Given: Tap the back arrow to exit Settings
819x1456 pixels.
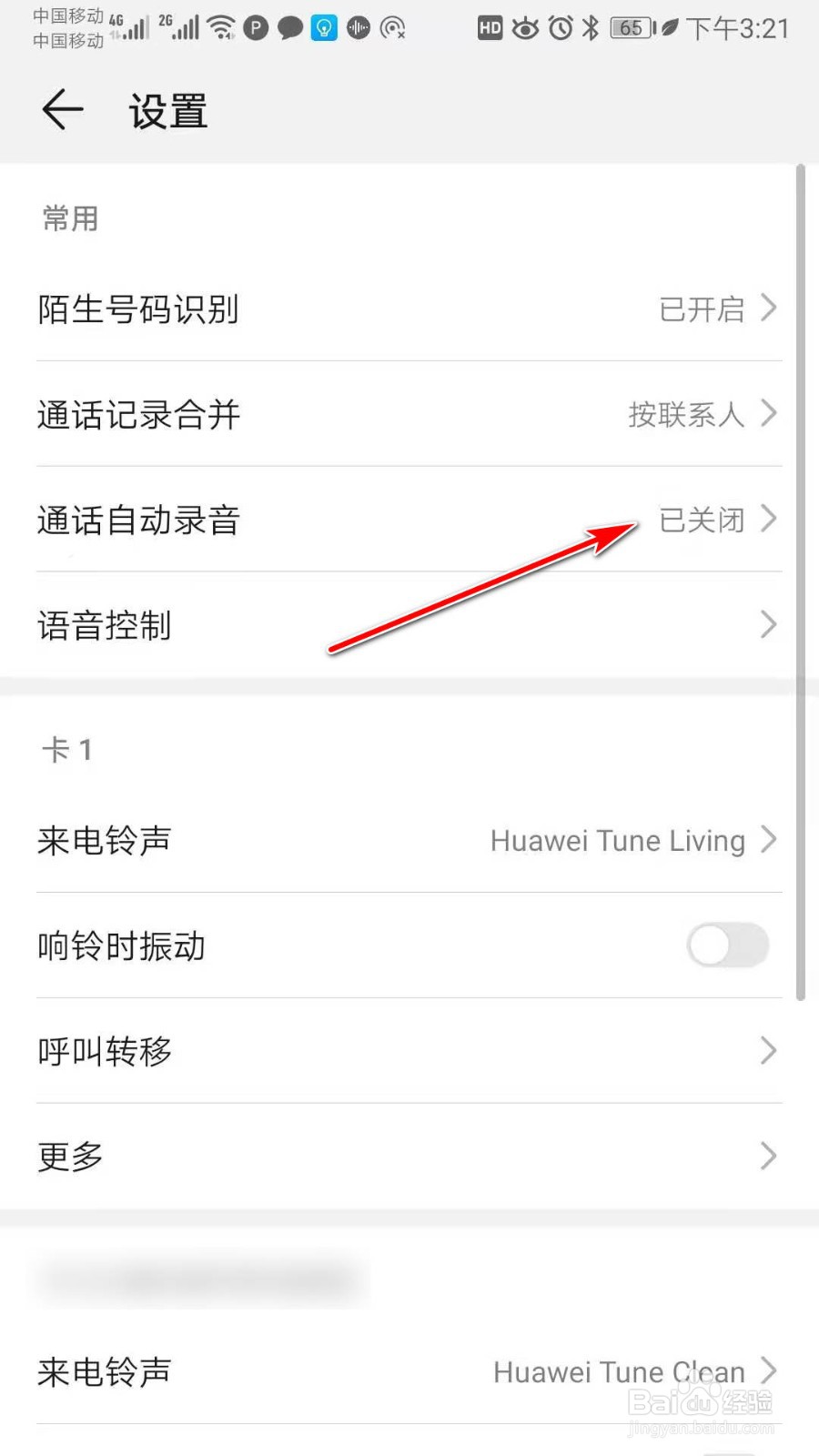Looking at the screenshot, I should coord(60,109).
